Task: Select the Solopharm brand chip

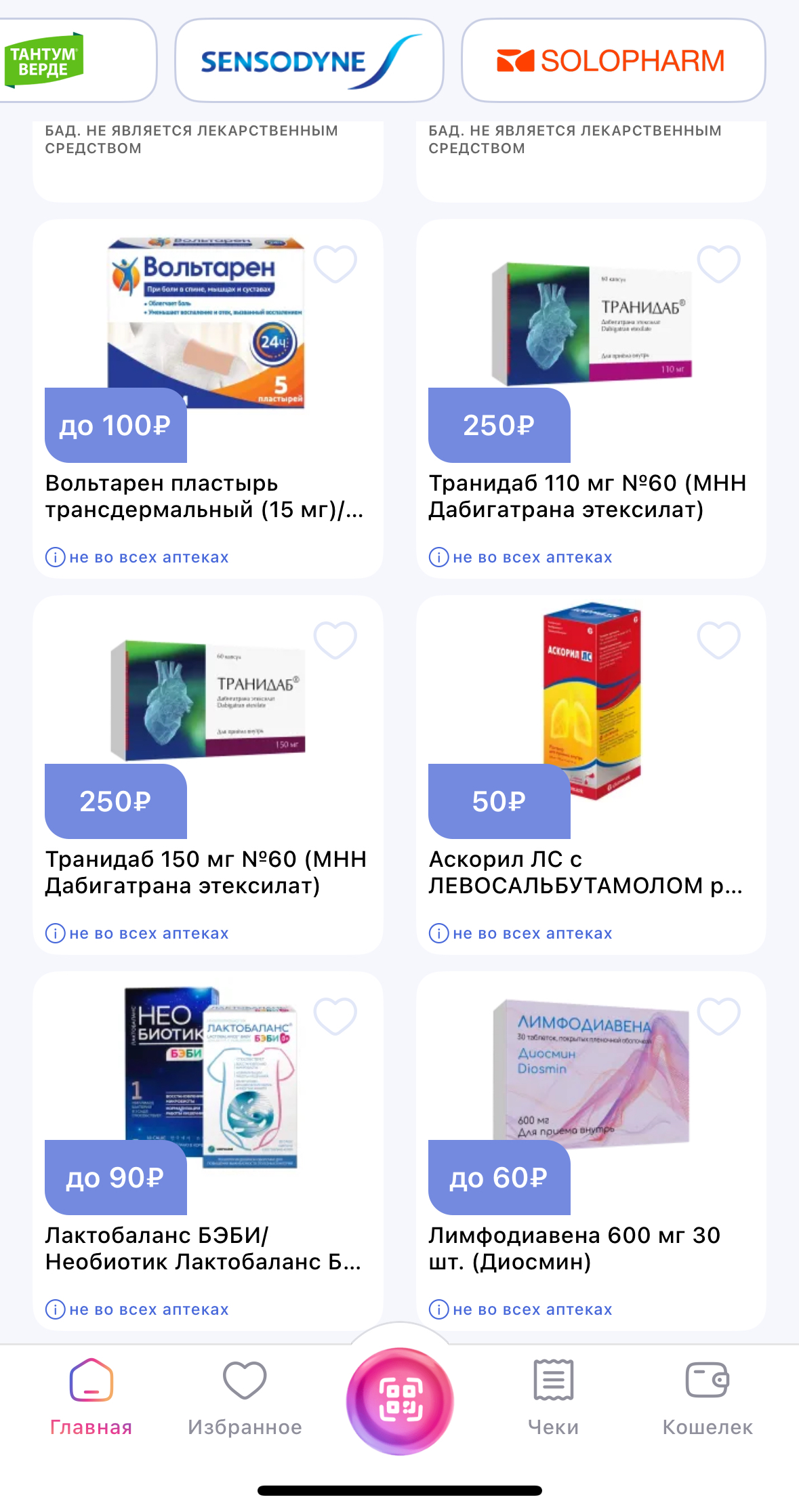Action: (613, 60)
